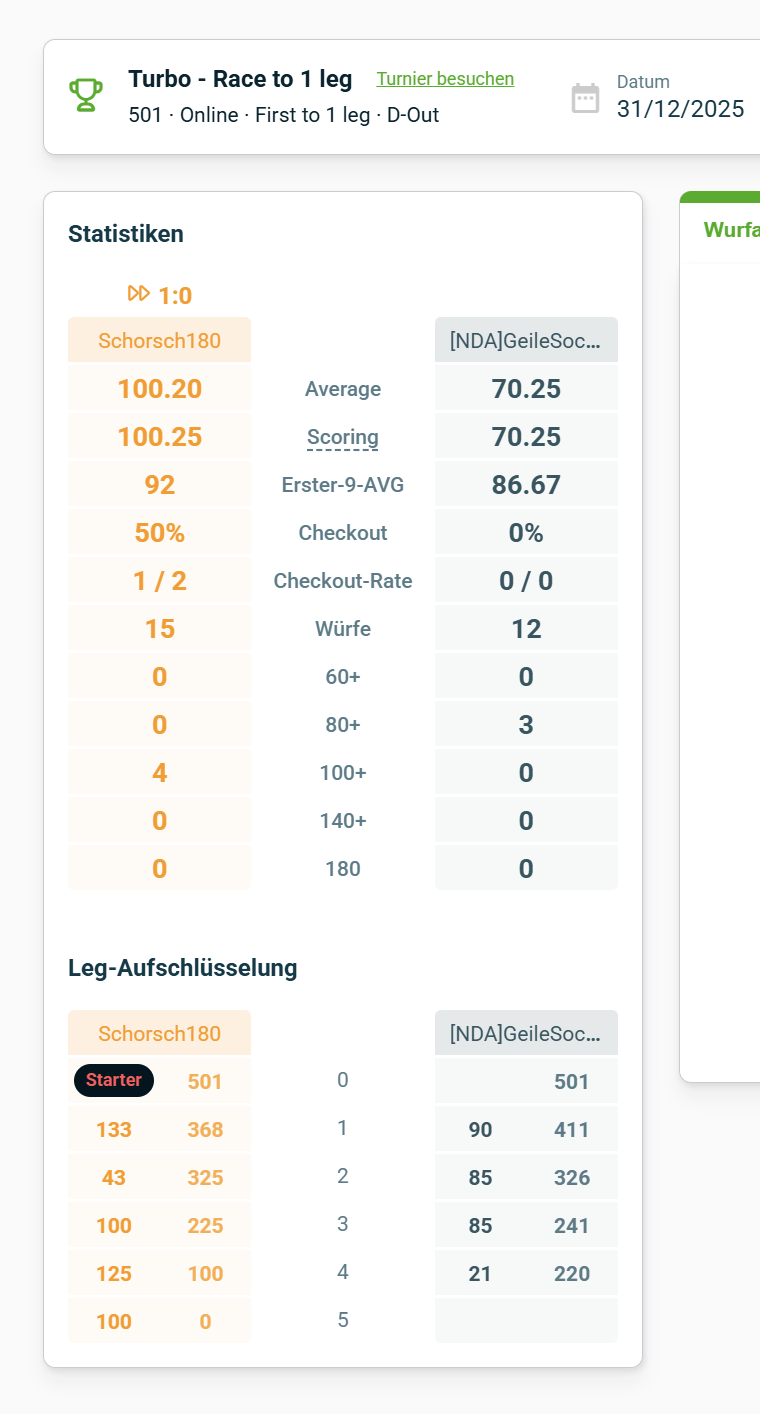The width and height of the screenshot is (760, 1414).
Task: Click the Wurfa panel heading on the right
Action: point(734,230)
